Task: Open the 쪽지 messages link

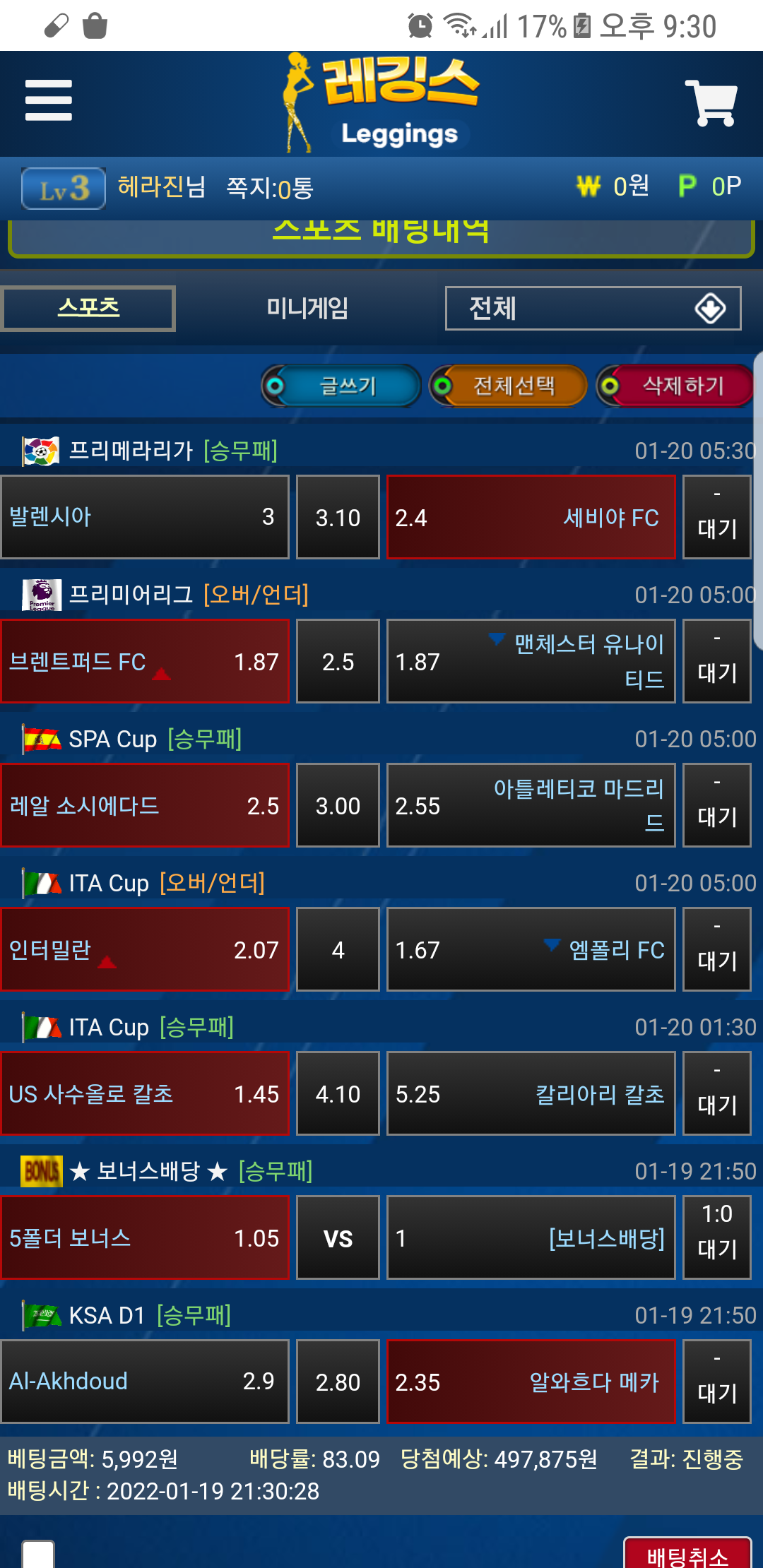Action: [269, 188]
